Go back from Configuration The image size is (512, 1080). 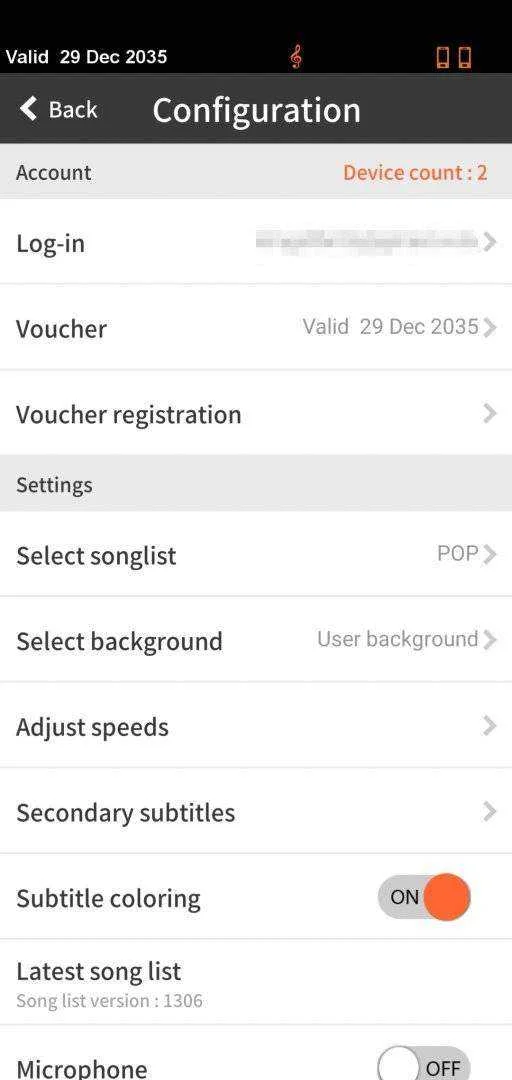tap(59, 109)
